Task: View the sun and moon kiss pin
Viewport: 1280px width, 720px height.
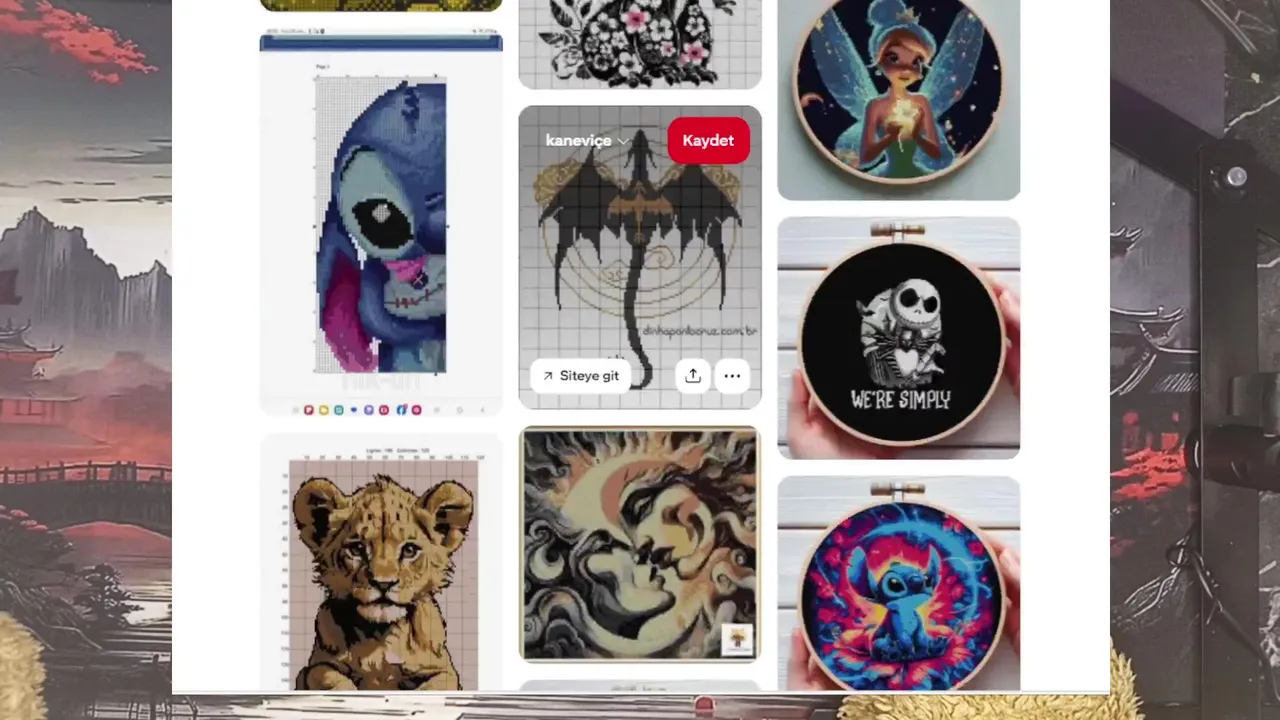Action: [x=640, y=545]
